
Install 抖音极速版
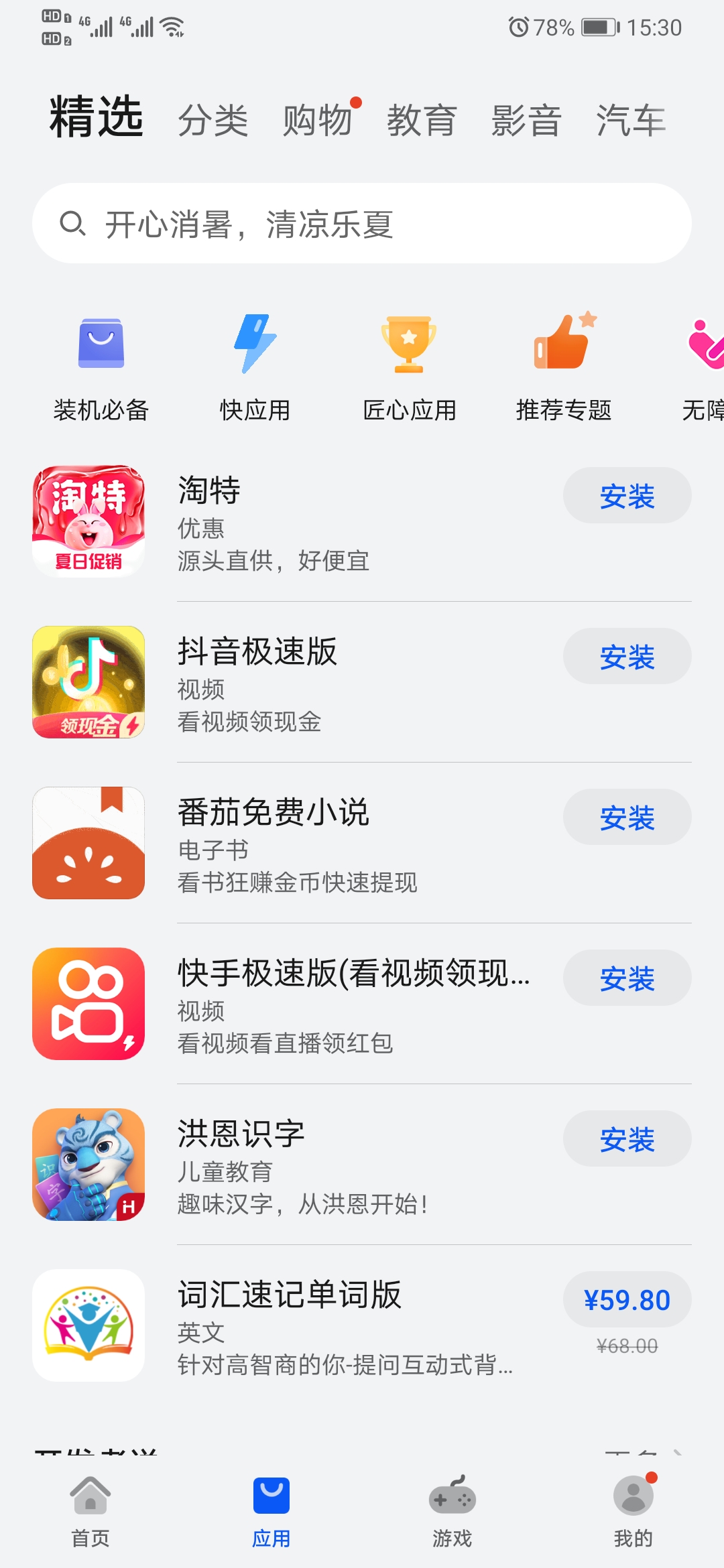pos(627,657)
